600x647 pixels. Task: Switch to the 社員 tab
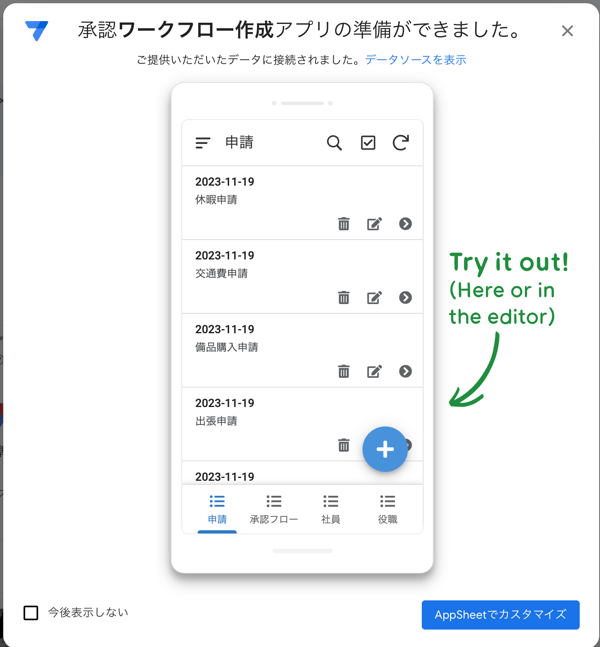pos(331,509)
